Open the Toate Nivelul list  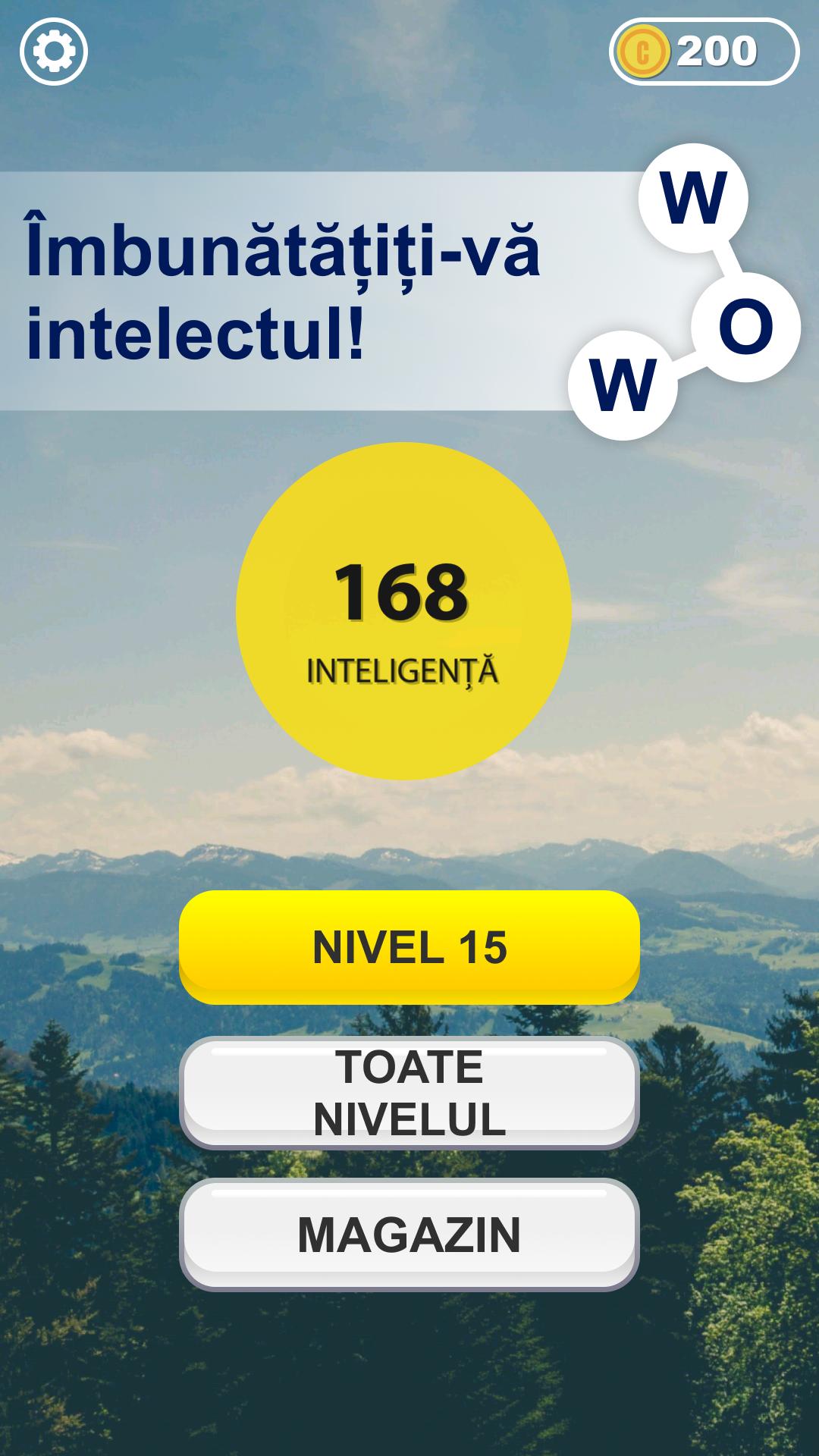point(409,1092)
